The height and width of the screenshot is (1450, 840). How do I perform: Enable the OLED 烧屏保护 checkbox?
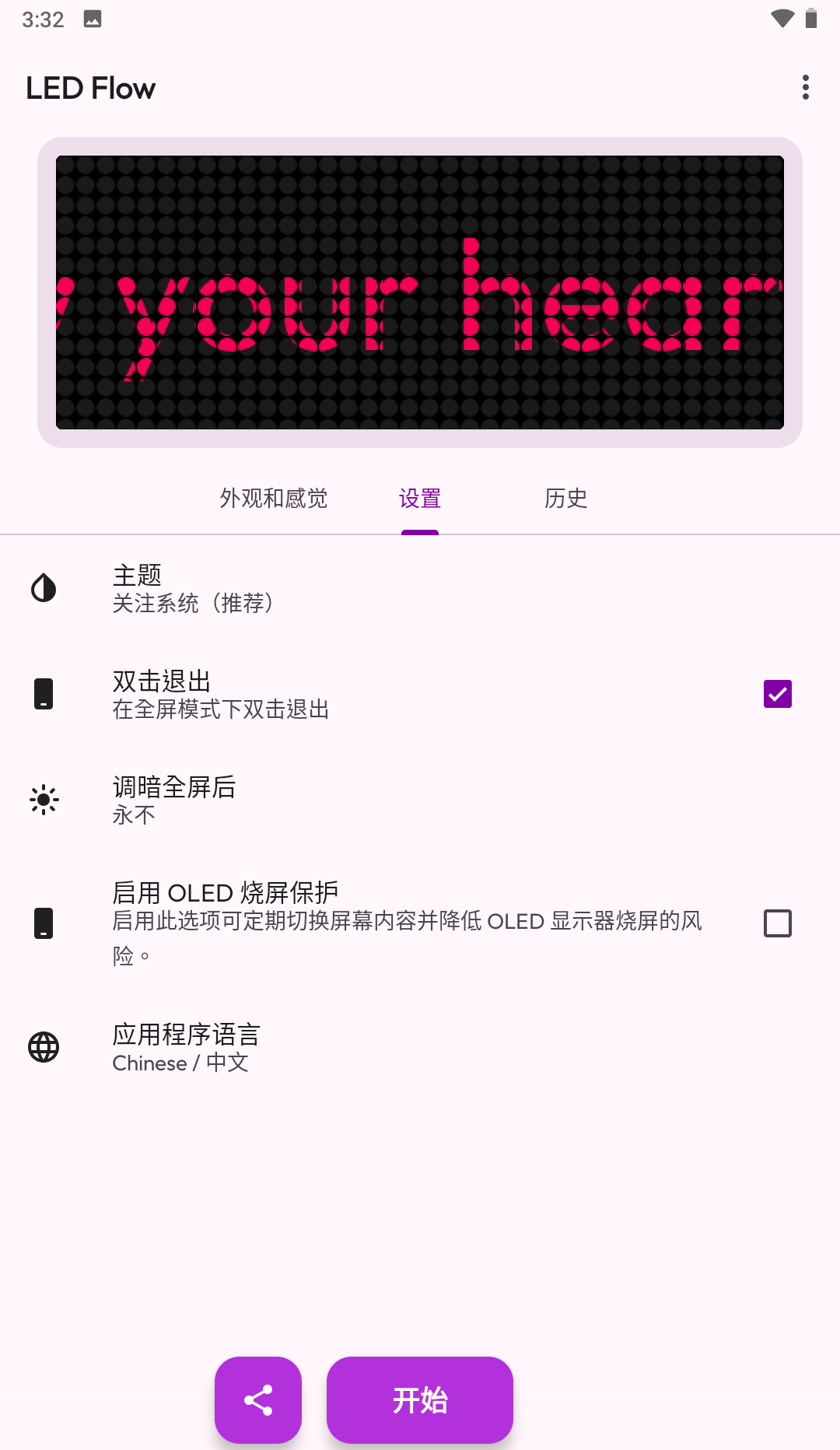pos(777,923)
